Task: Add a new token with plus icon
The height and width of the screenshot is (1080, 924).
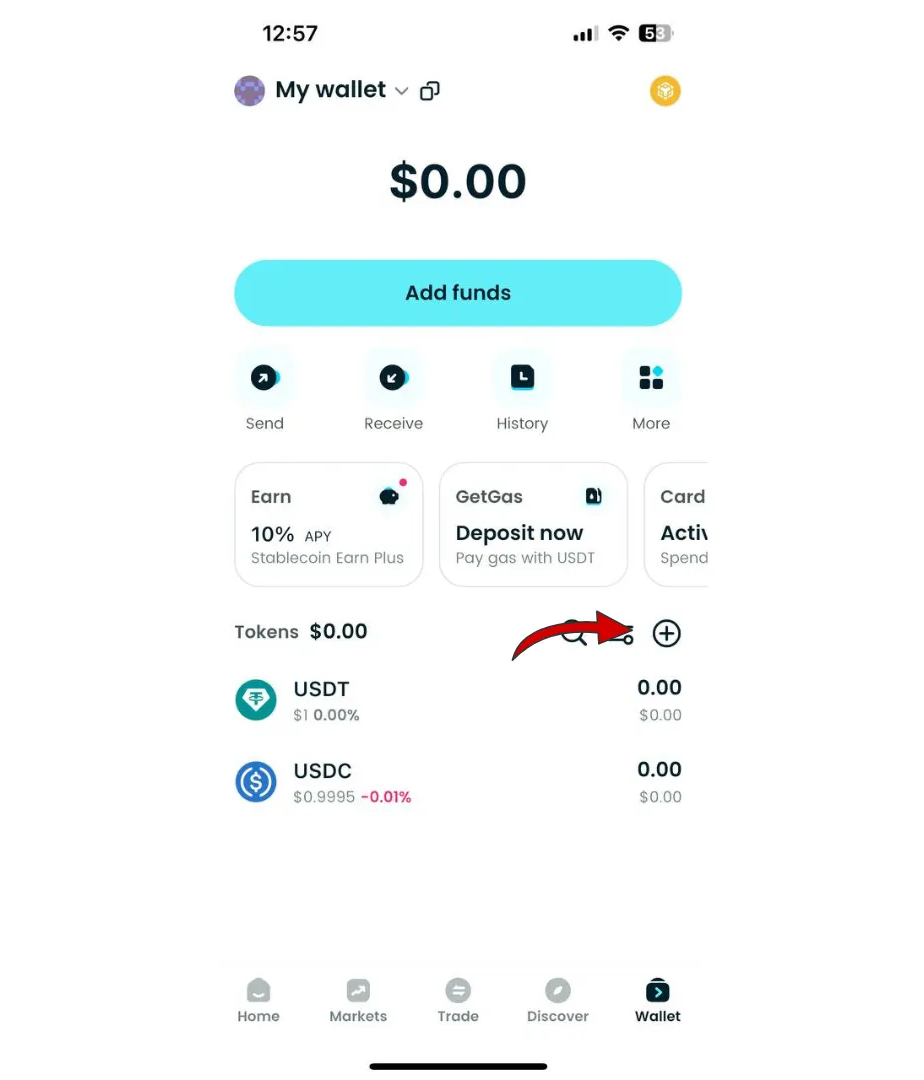Action: coord(666,632)
